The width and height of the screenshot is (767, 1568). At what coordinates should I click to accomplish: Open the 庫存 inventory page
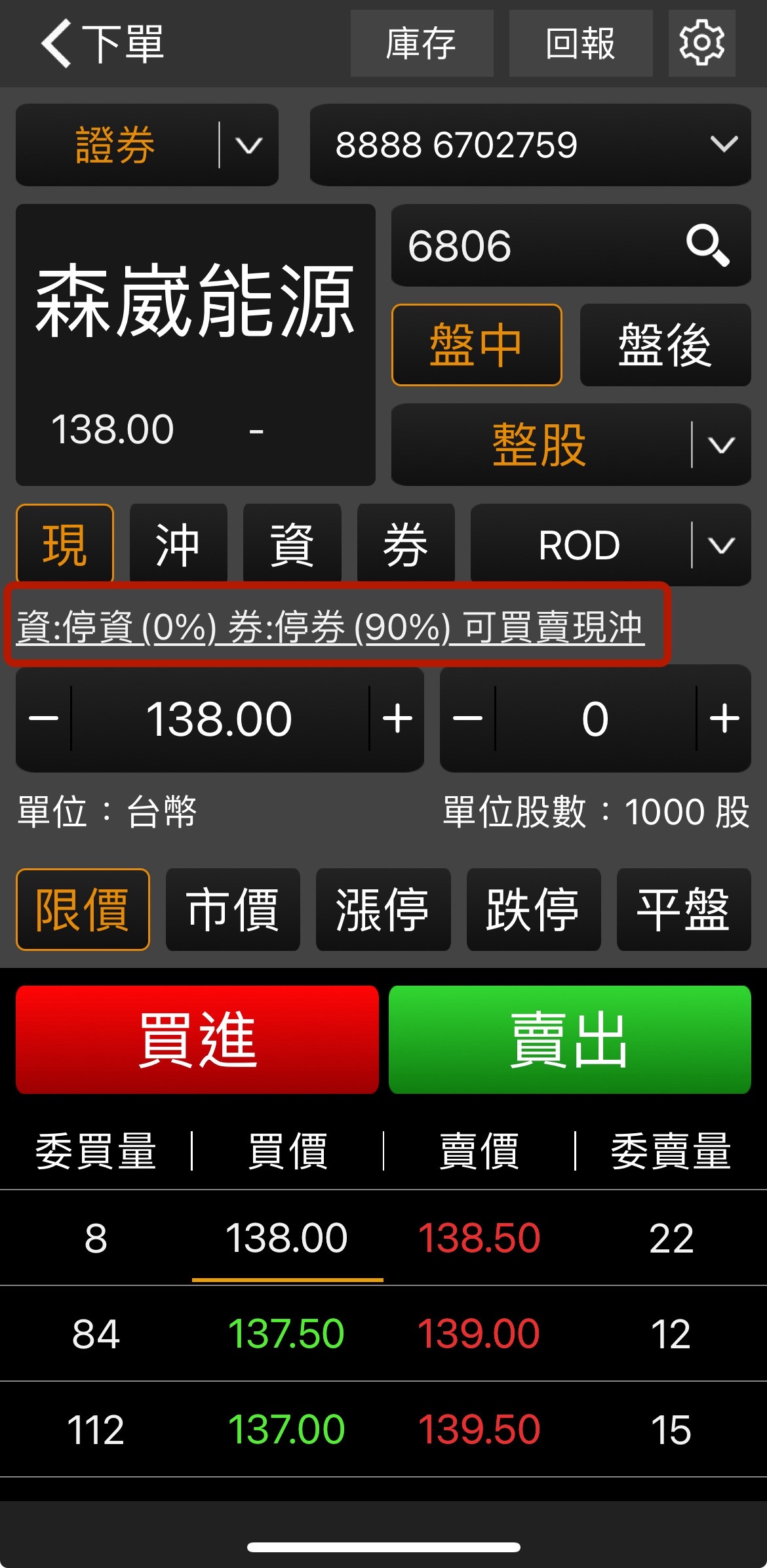422,43
